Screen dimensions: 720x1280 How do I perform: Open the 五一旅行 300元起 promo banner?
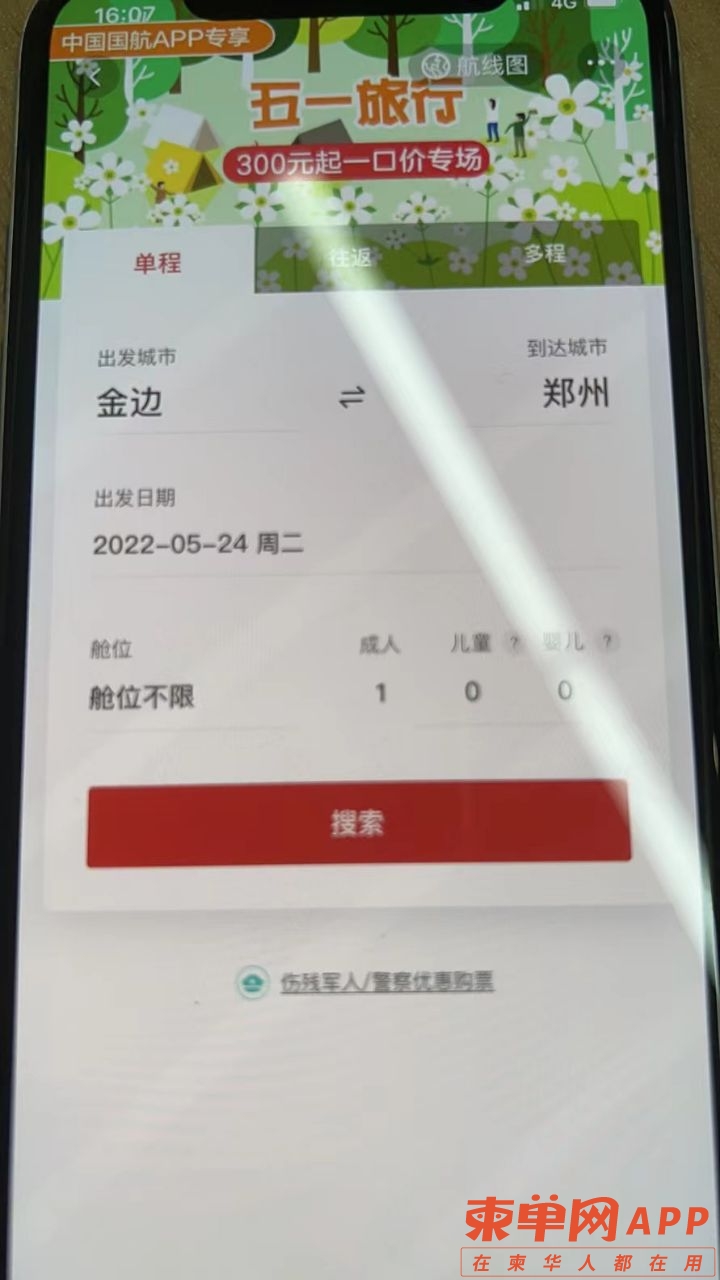(355, 130)
